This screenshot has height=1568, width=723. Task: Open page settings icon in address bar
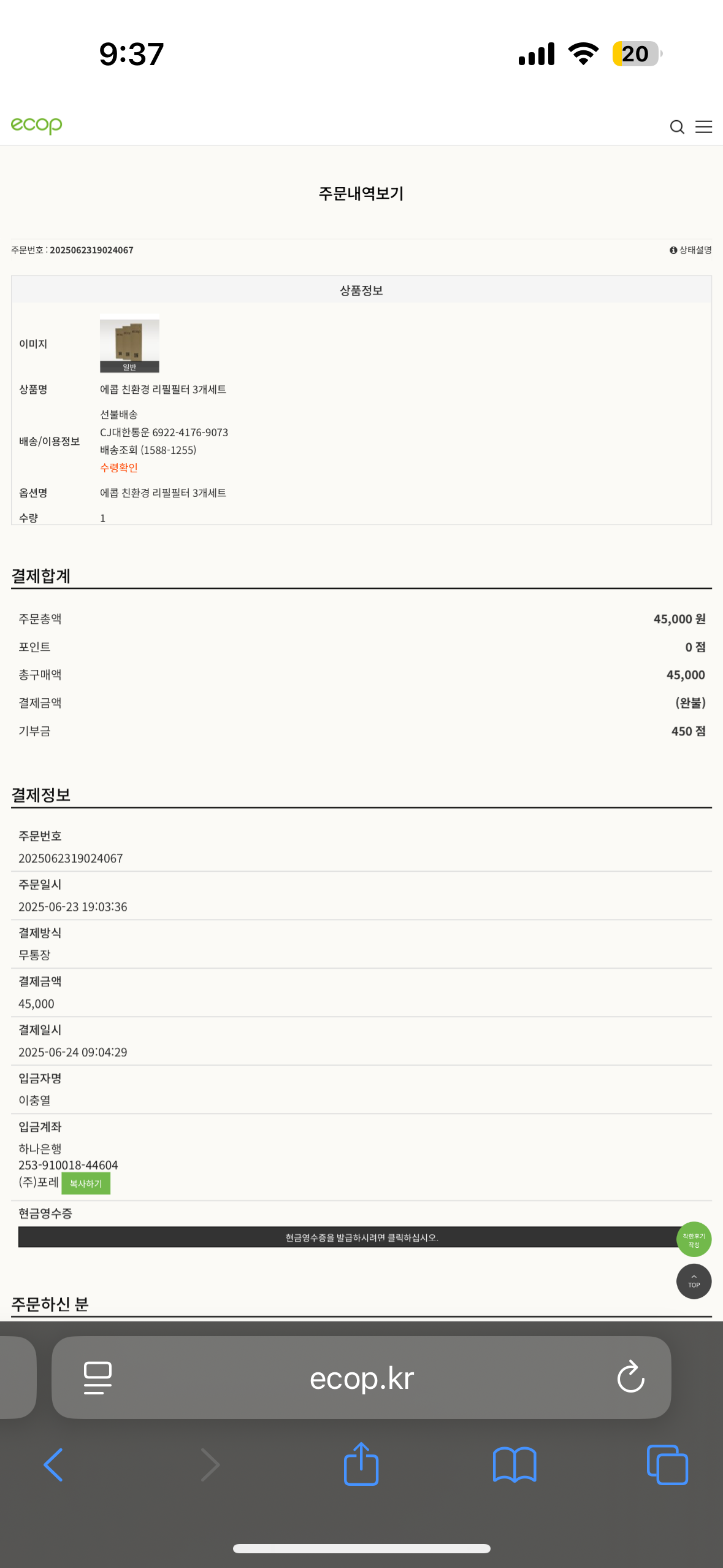point(98,1378)
